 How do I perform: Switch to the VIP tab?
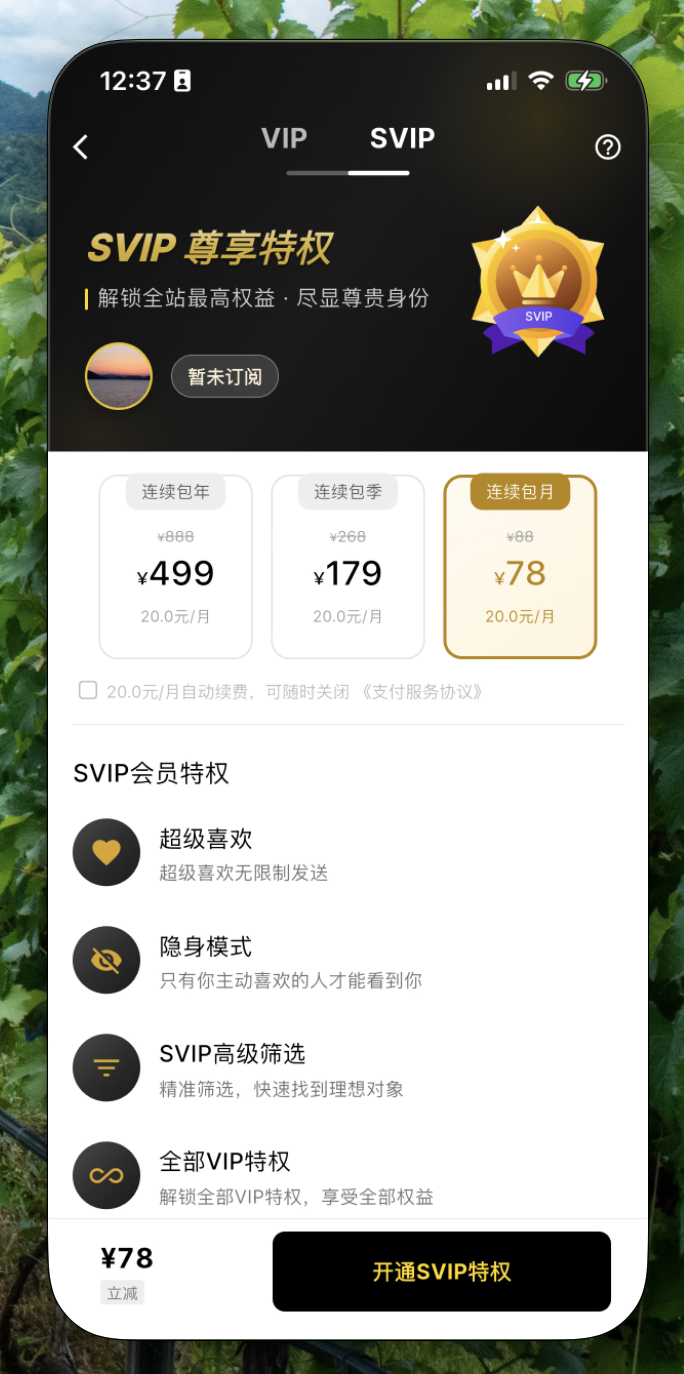click(x=284, y=139)
